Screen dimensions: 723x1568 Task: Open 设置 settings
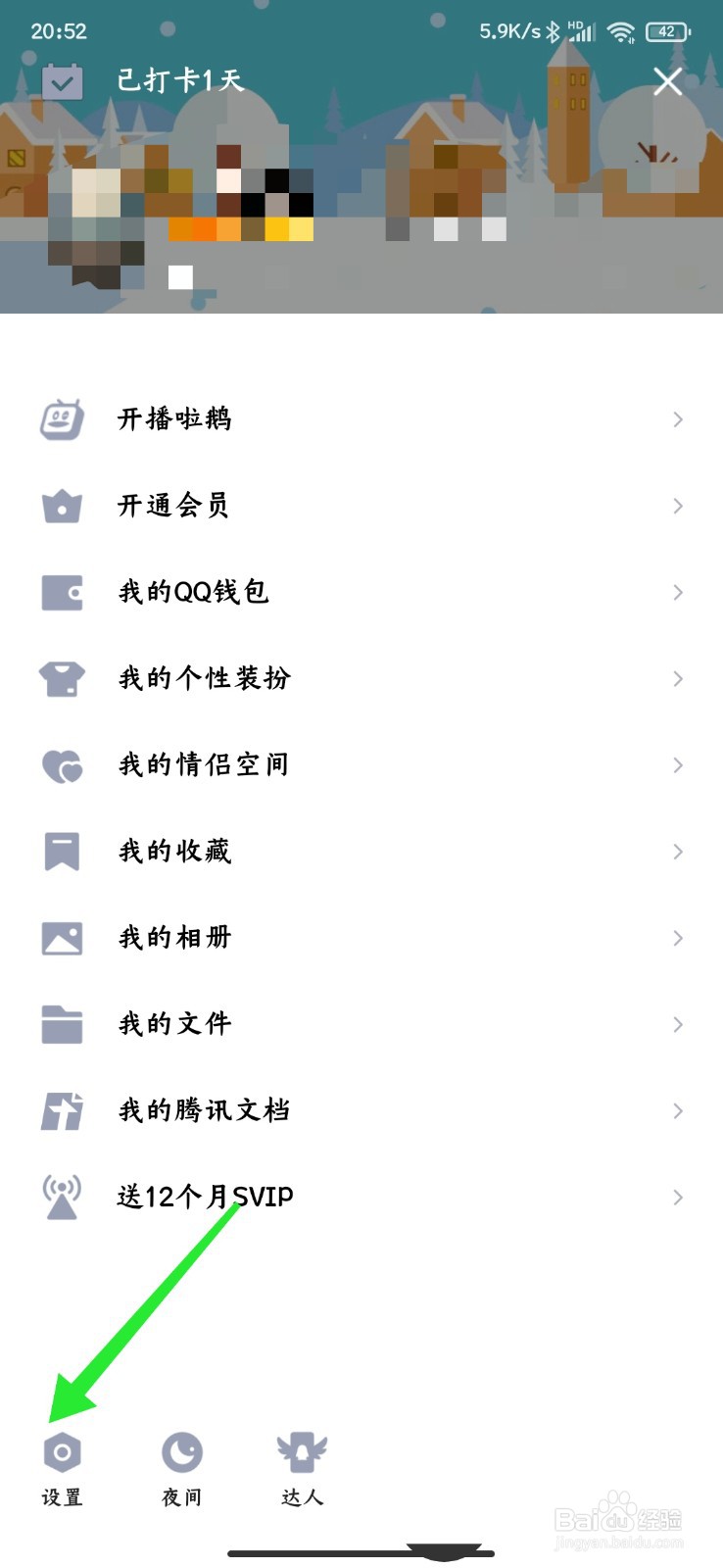tap(62, 1468)
